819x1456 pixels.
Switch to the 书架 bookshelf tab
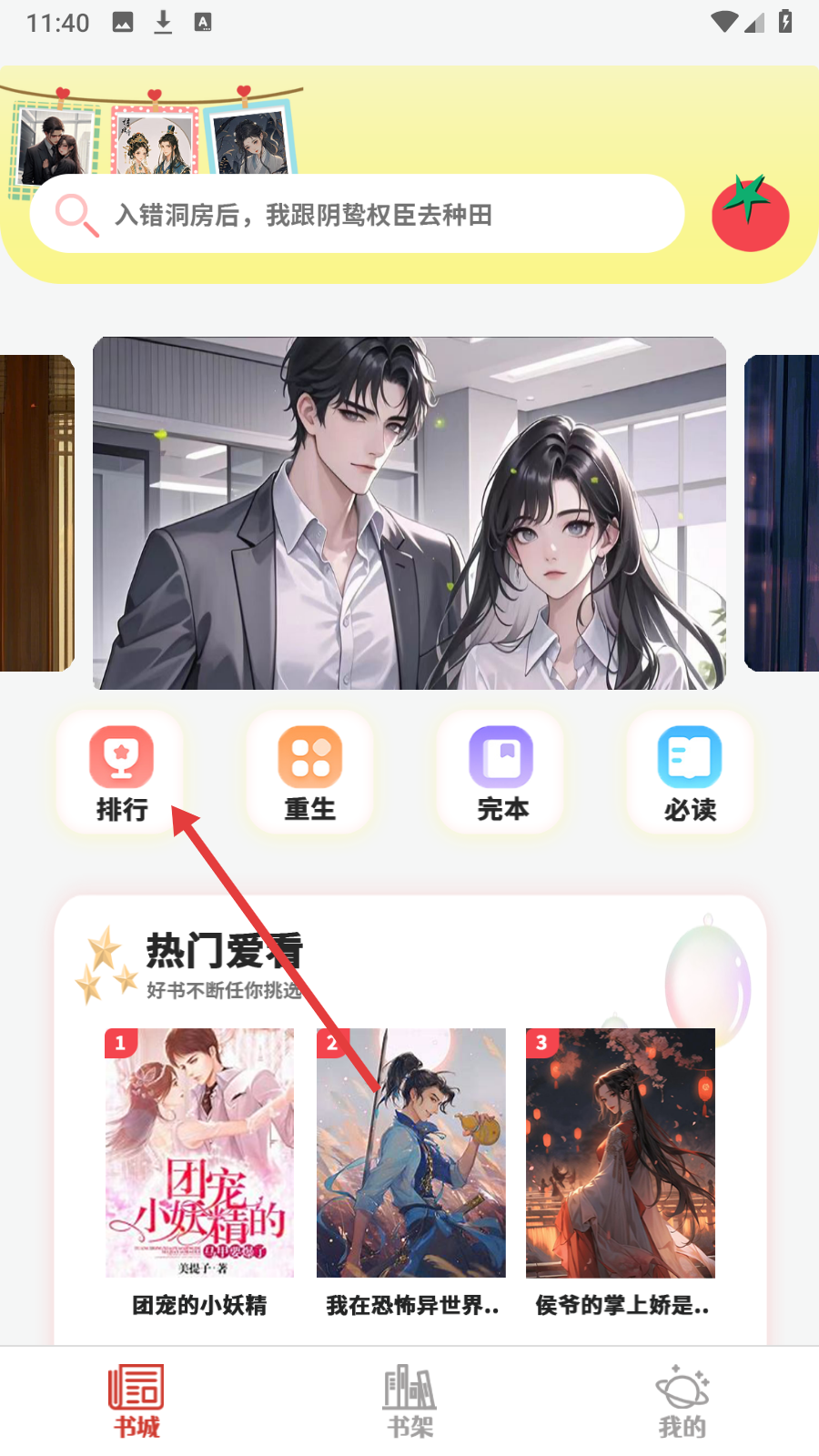point(409,1401)
